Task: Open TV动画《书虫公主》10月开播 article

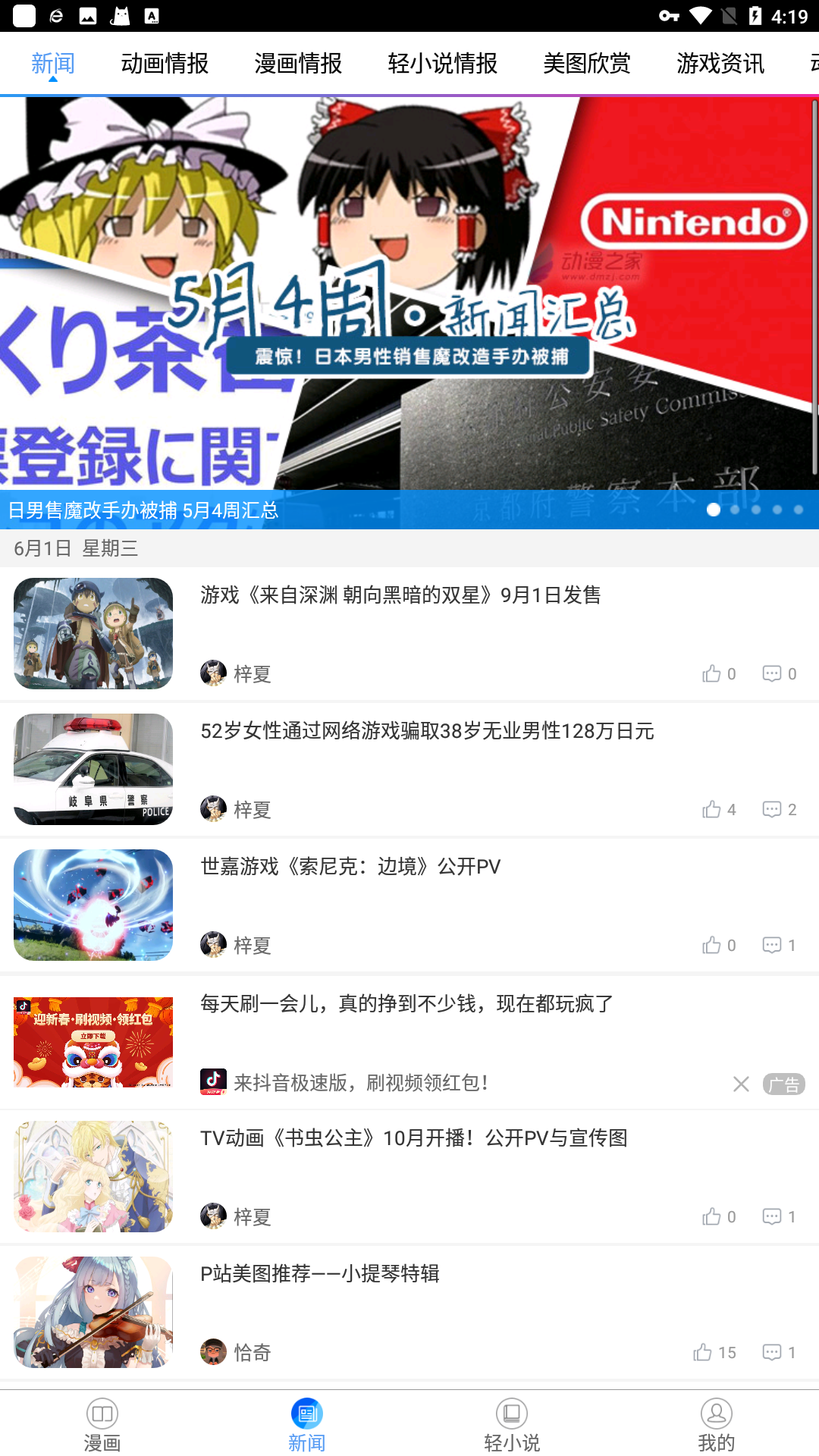Action: click(414, 1138)
